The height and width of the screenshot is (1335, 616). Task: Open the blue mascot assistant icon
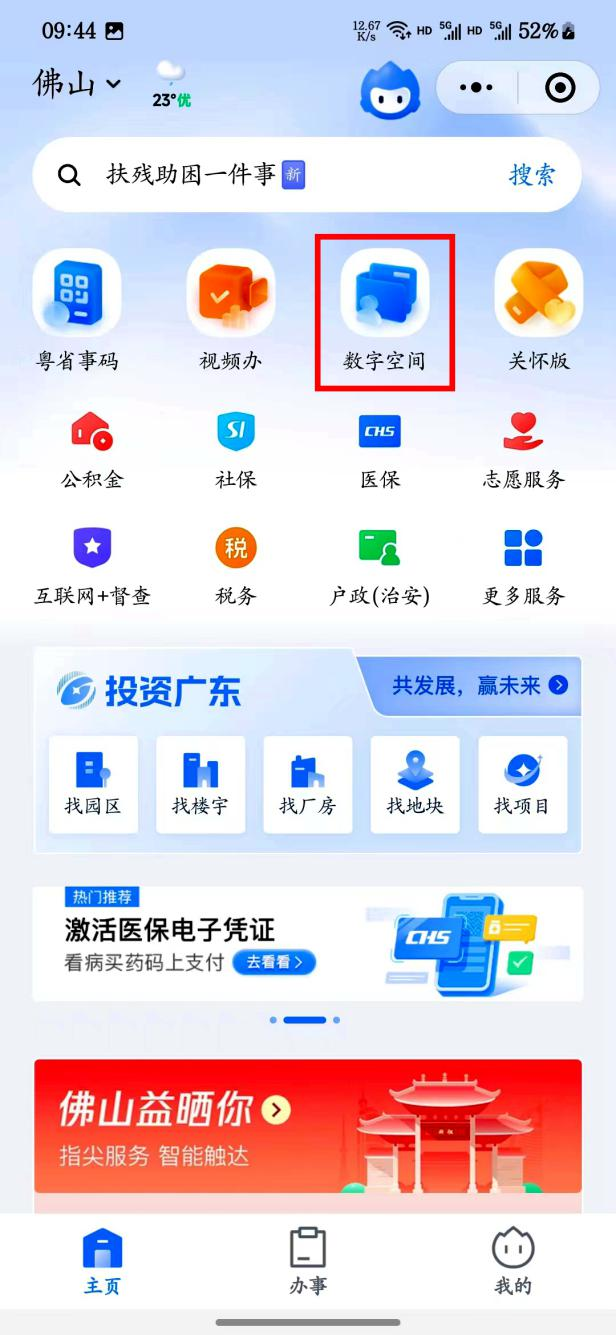point(391,90)
